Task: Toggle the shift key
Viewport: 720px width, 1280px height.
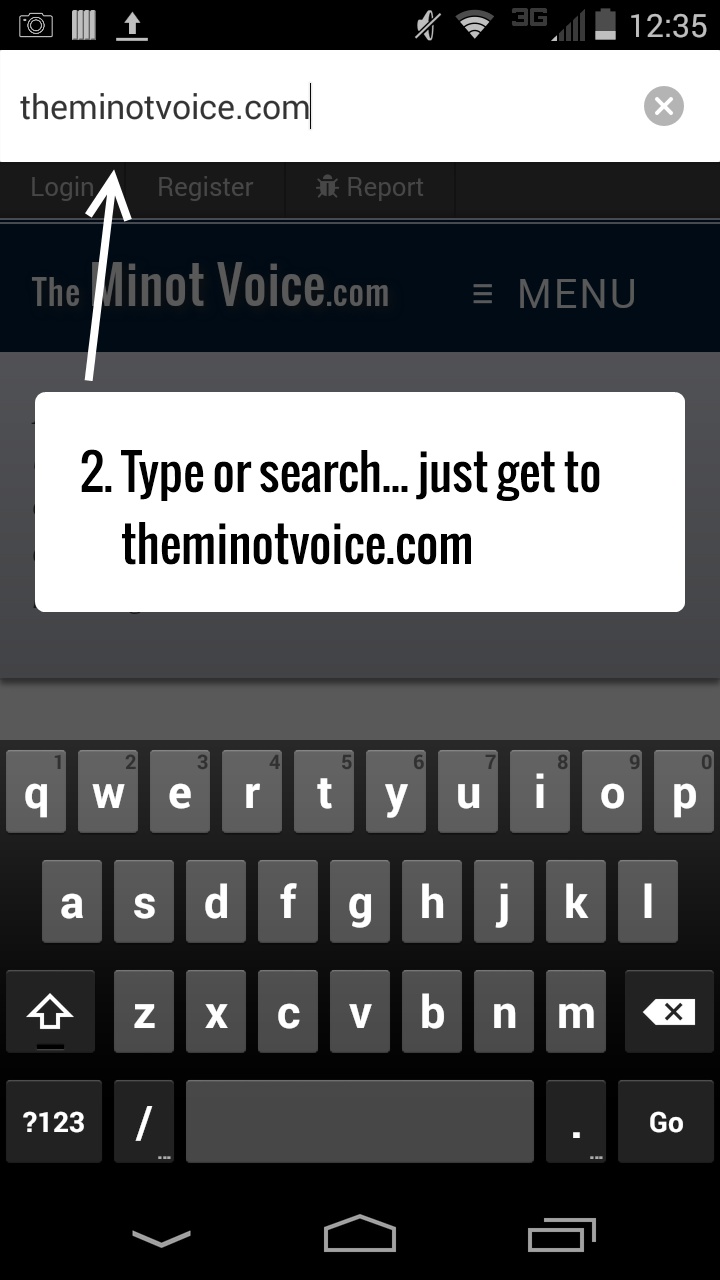Action: point(50,1014)
